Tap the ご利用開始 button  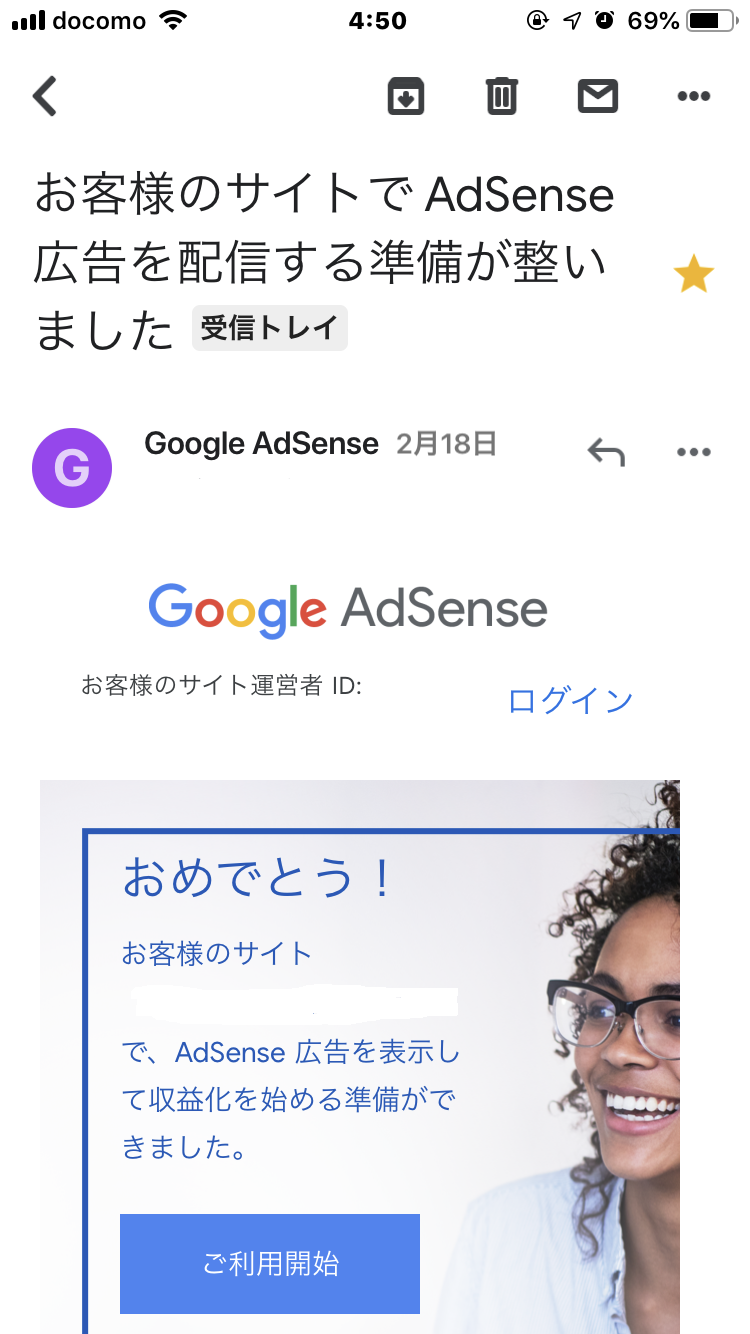coord(270,1264)
